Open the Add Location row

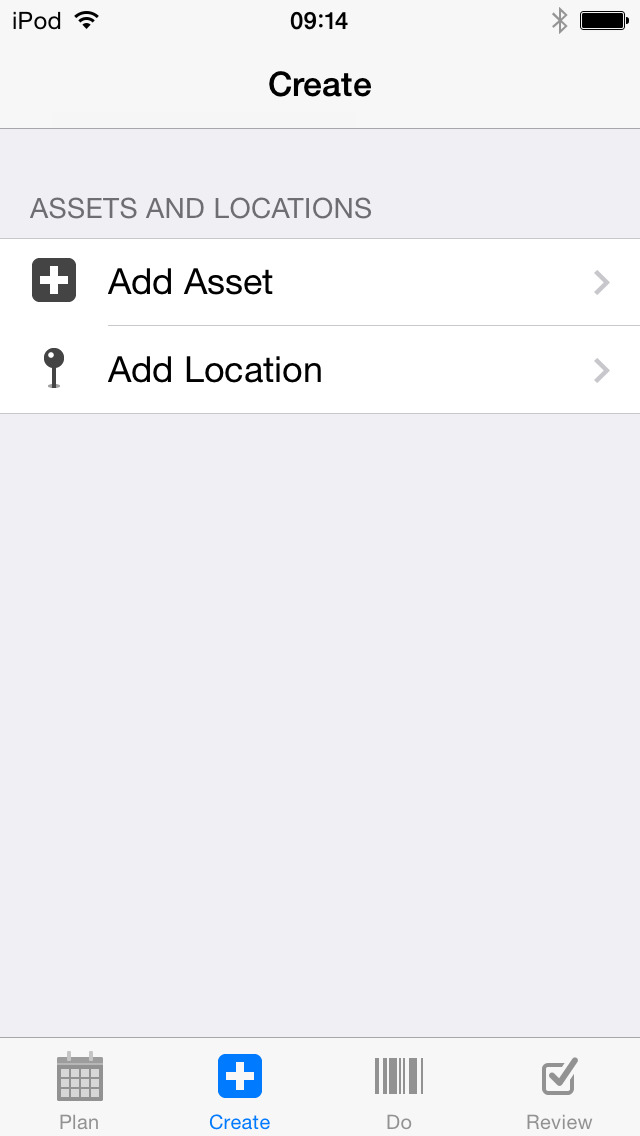click(x=320, y=370)
